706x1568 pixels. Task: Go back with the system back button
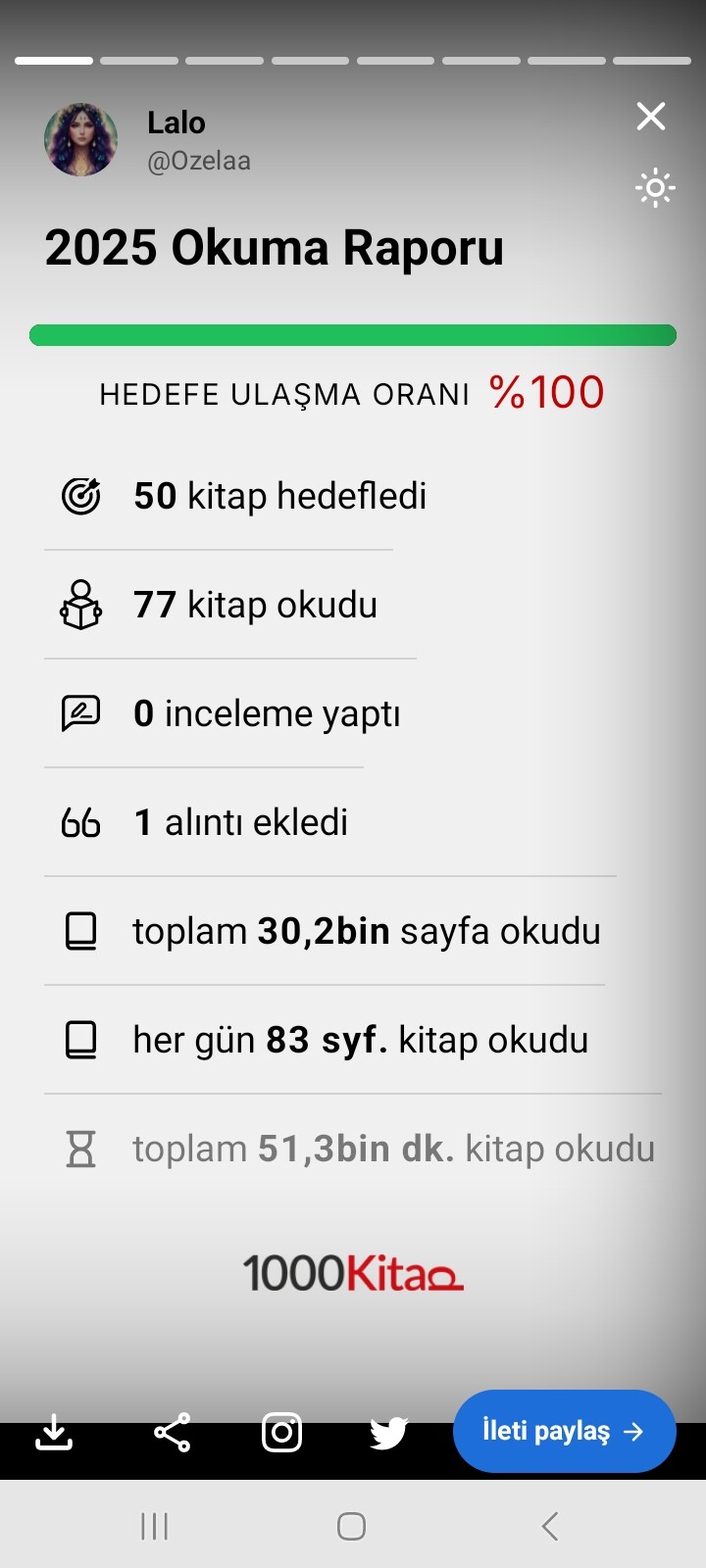(550, 1526)
